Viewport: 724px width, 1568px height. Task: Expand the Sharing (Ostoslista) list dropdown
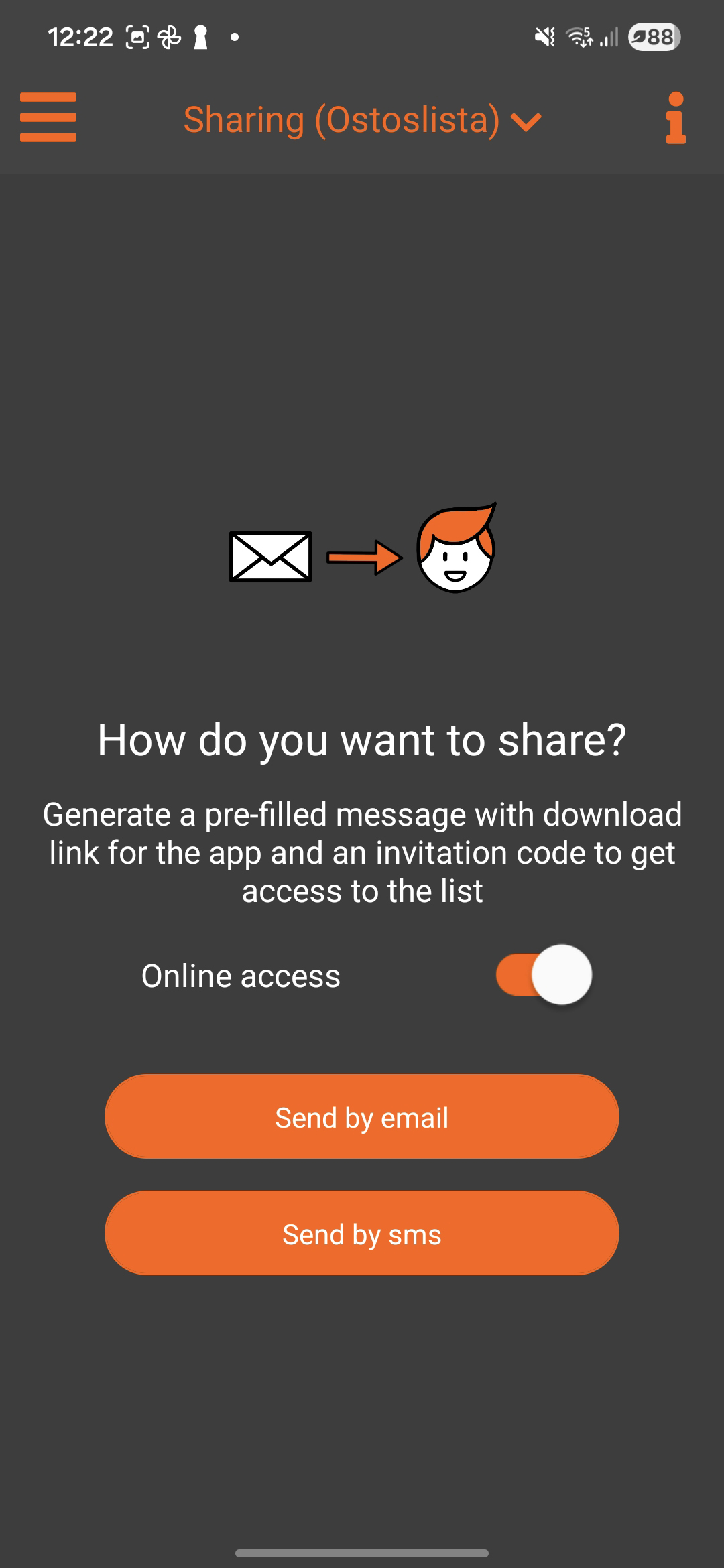tap(362, 121)
